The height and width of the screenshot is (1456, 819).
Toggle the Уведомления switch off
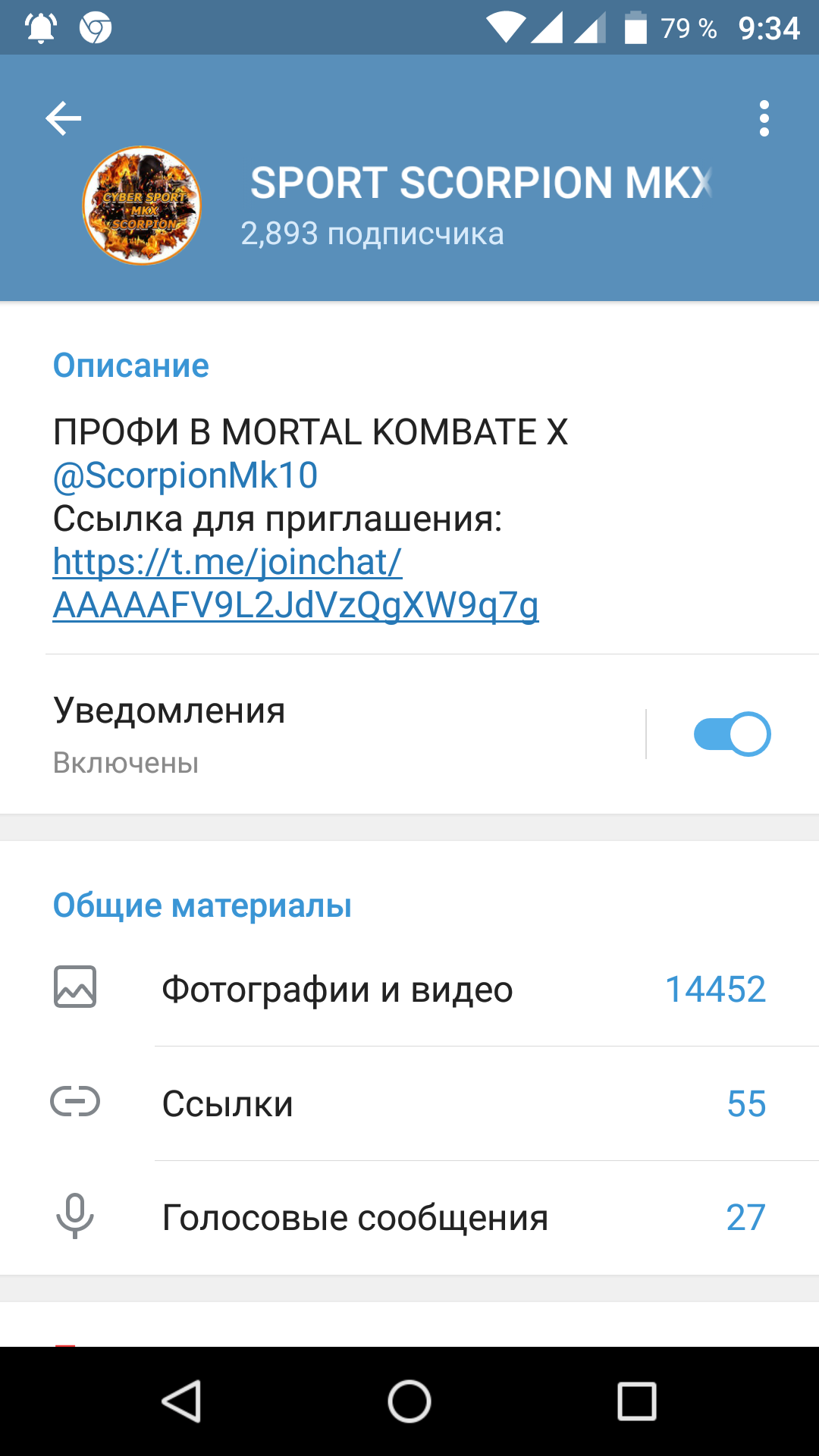(732, 734)
